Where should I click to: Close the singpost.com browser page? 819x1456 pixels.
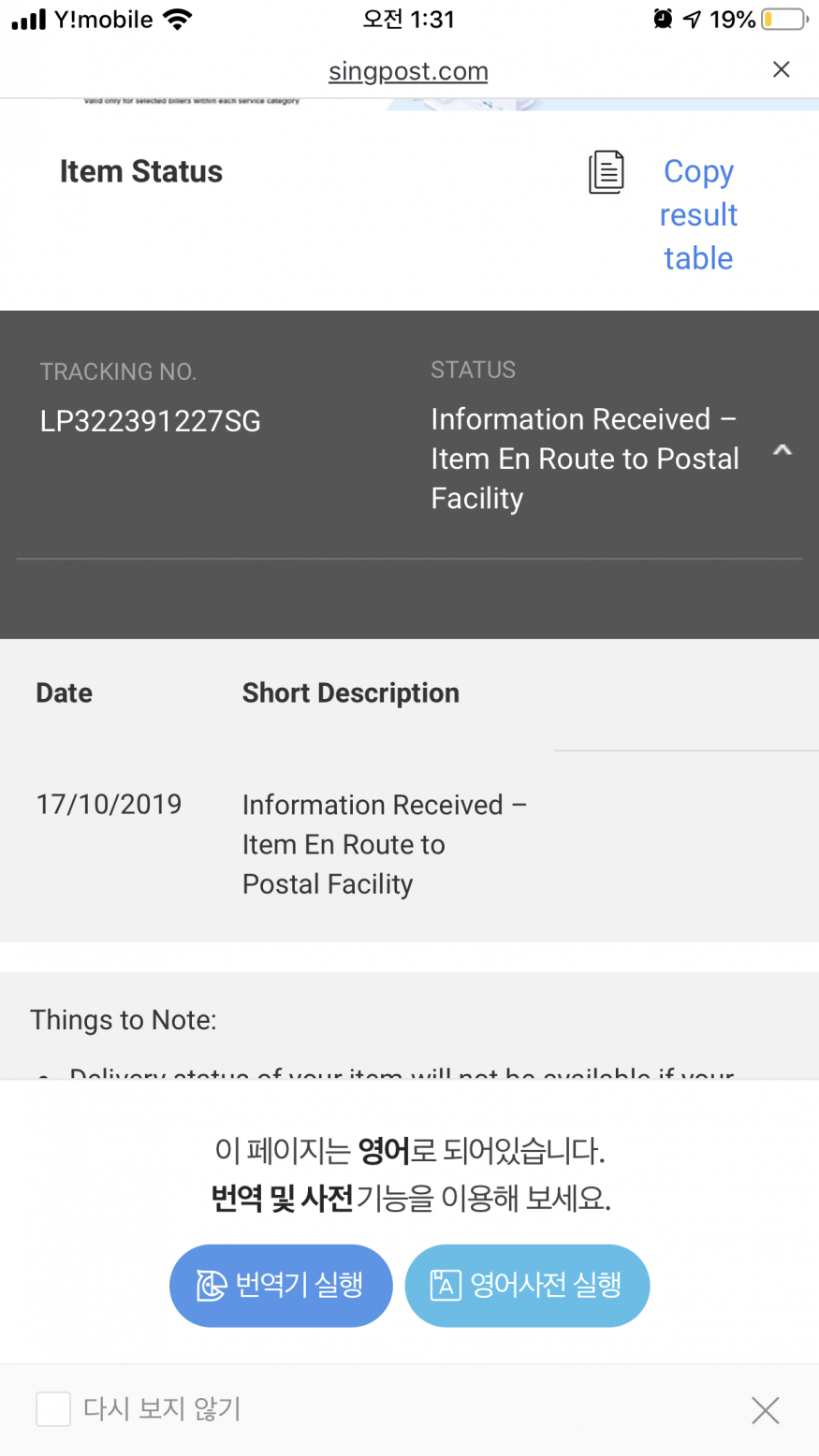point(781,69)
